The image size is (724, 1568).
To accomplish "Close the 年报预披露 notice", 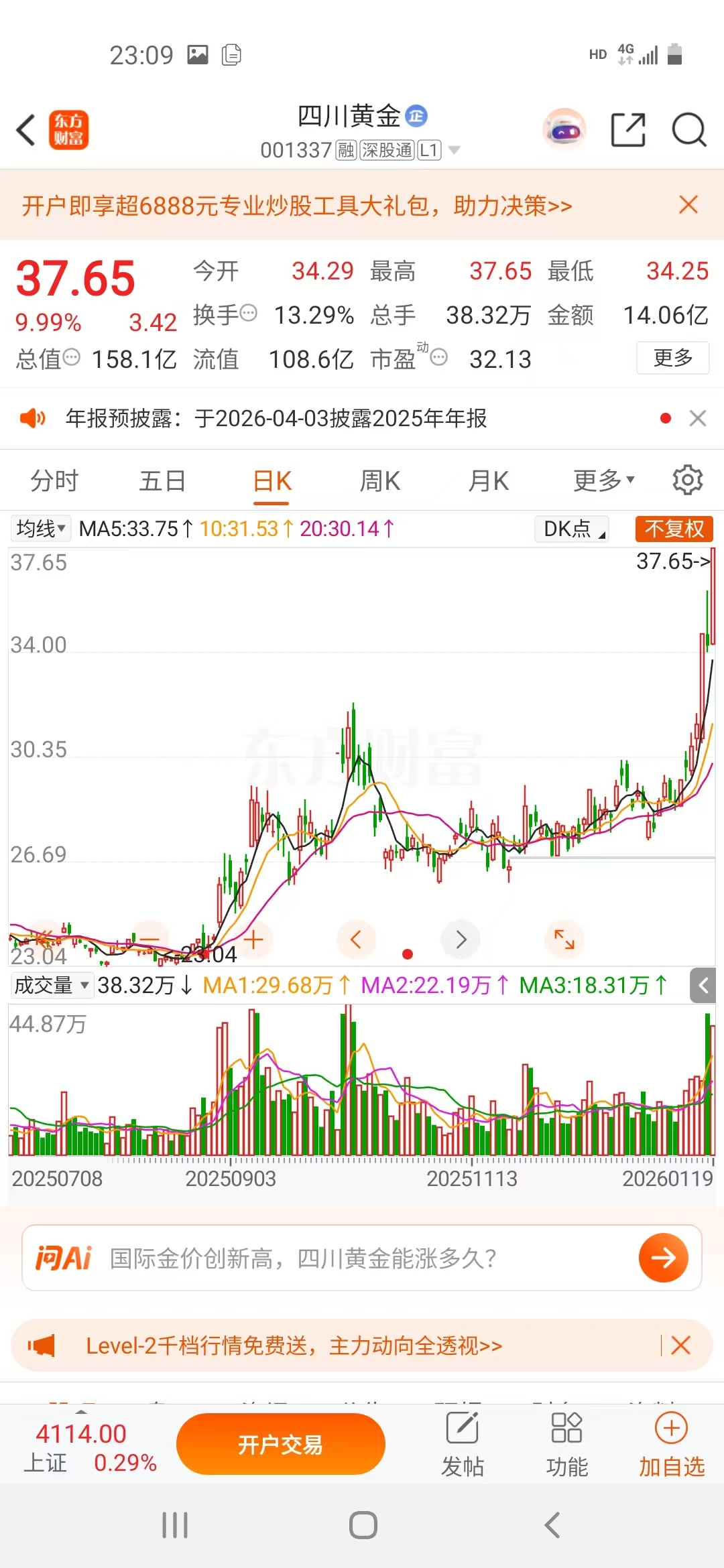I will pyautogui.click(x=697, y=419).
